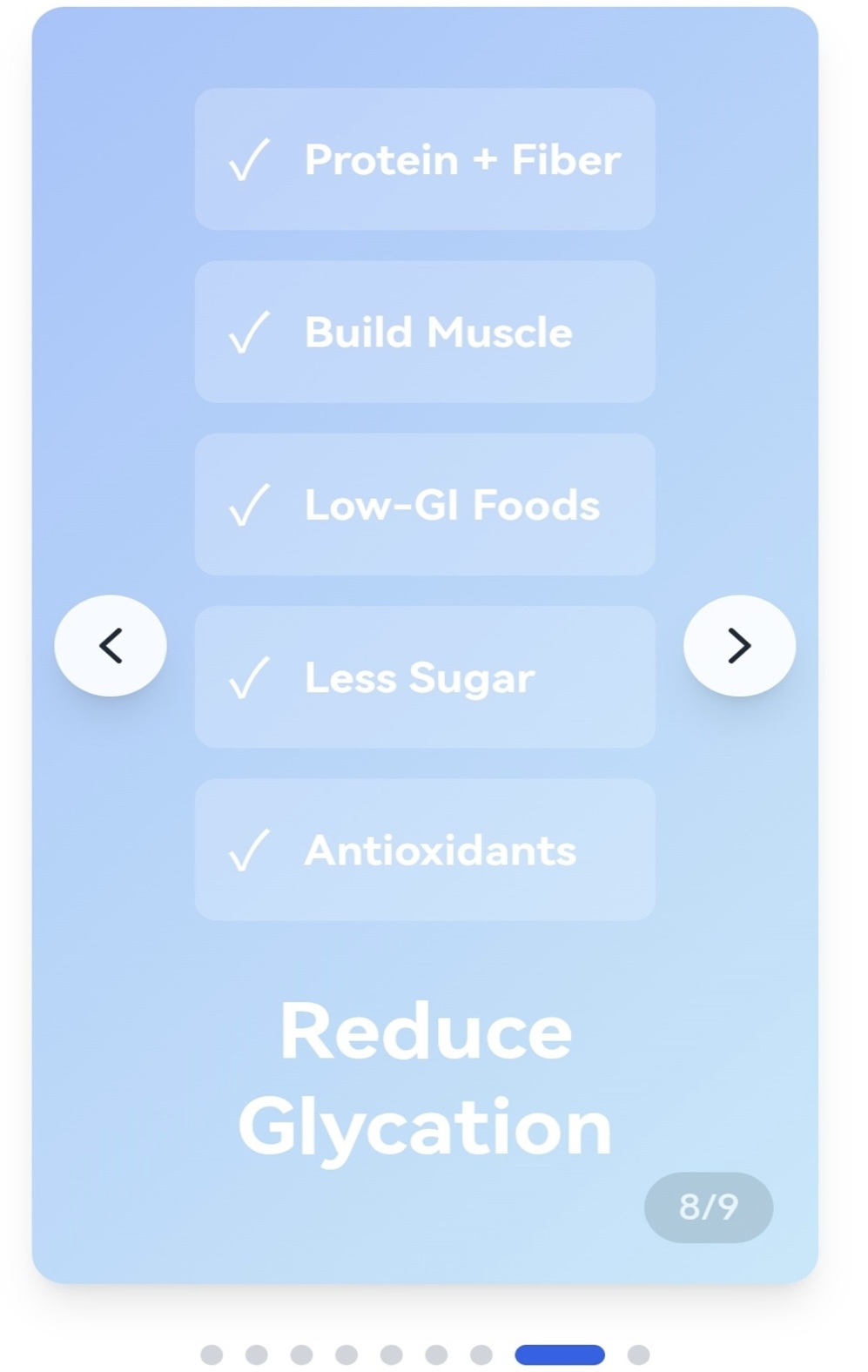Select the first page indicator dot
Image resolution: width=868 pixels, height=1372 pixels.
(x=212, y=1355)
